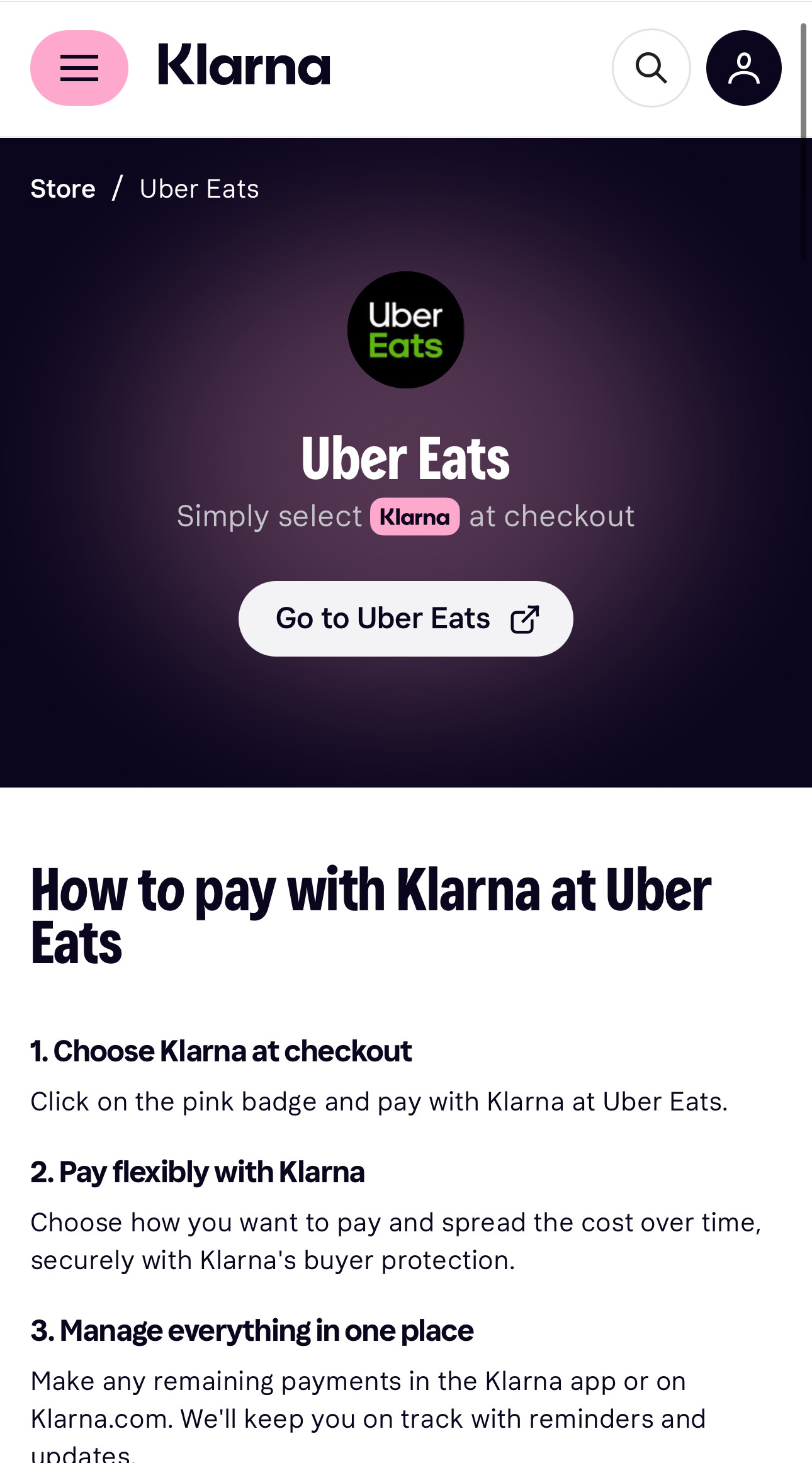Open the hamburger menu
This screenshot has height=1463, width=812.
click(79, 68)
